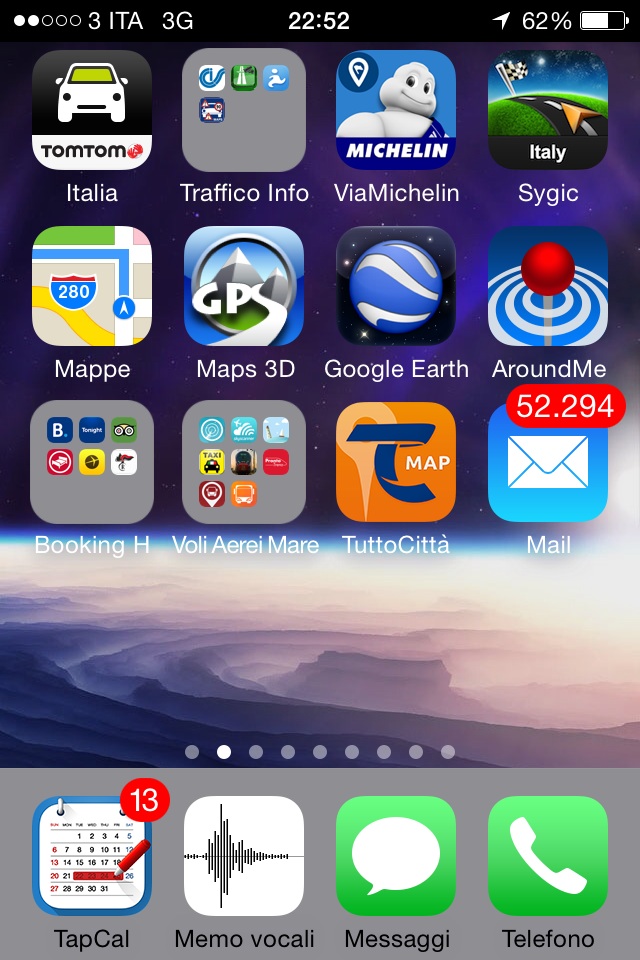Open Google Earth

[396, 286]
